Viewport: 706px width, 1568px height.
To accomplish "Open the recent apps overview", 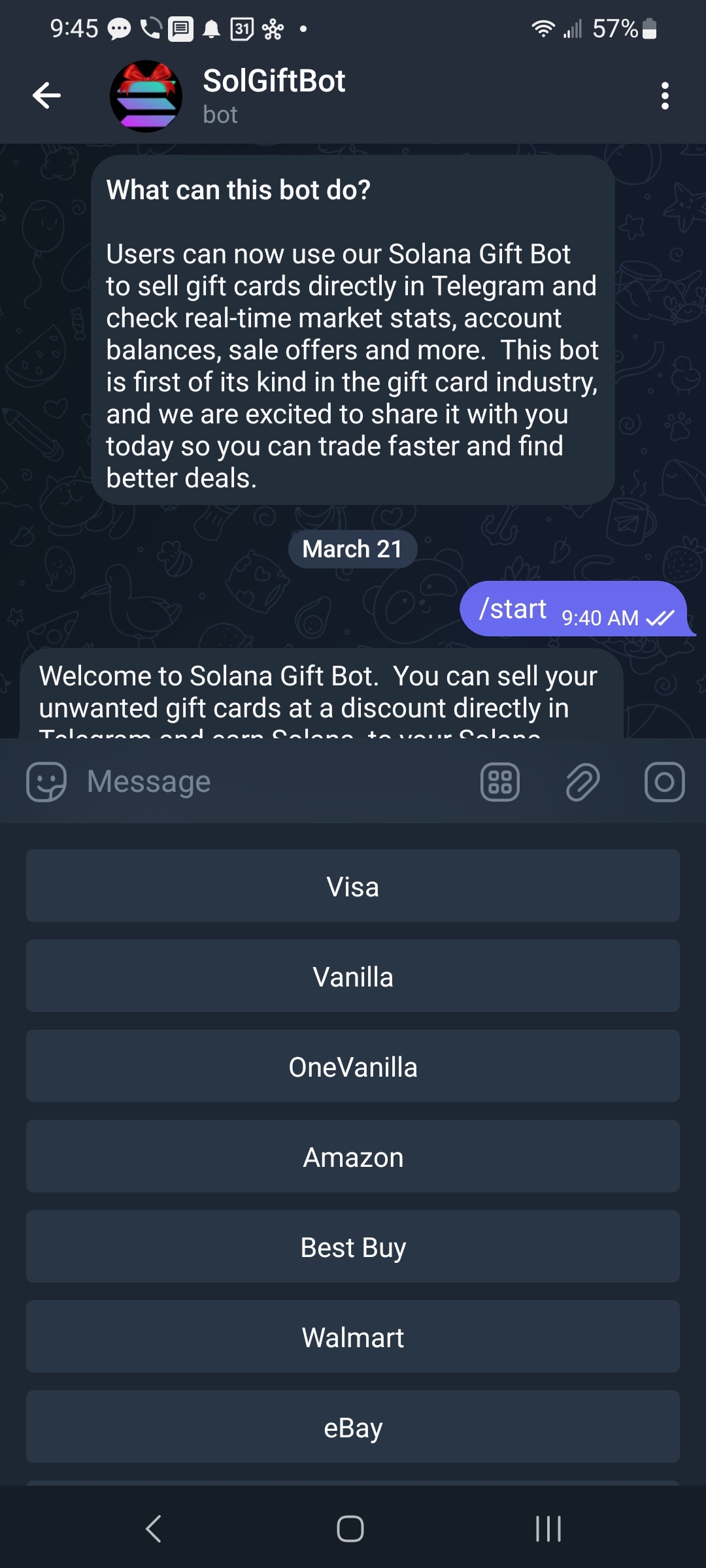I will [x=548, y=1529].
